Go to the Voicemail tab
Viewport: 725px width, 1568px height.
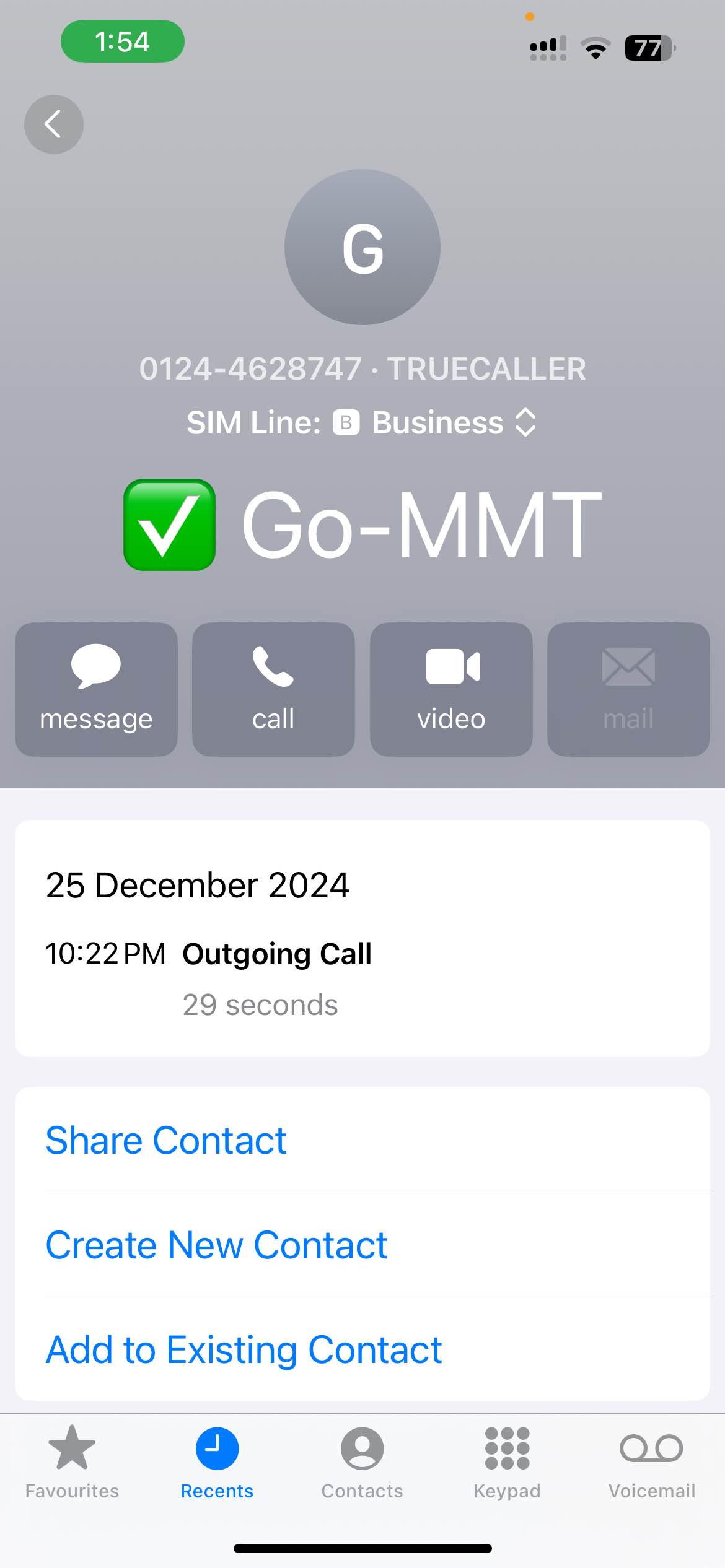click(651, 1461)
